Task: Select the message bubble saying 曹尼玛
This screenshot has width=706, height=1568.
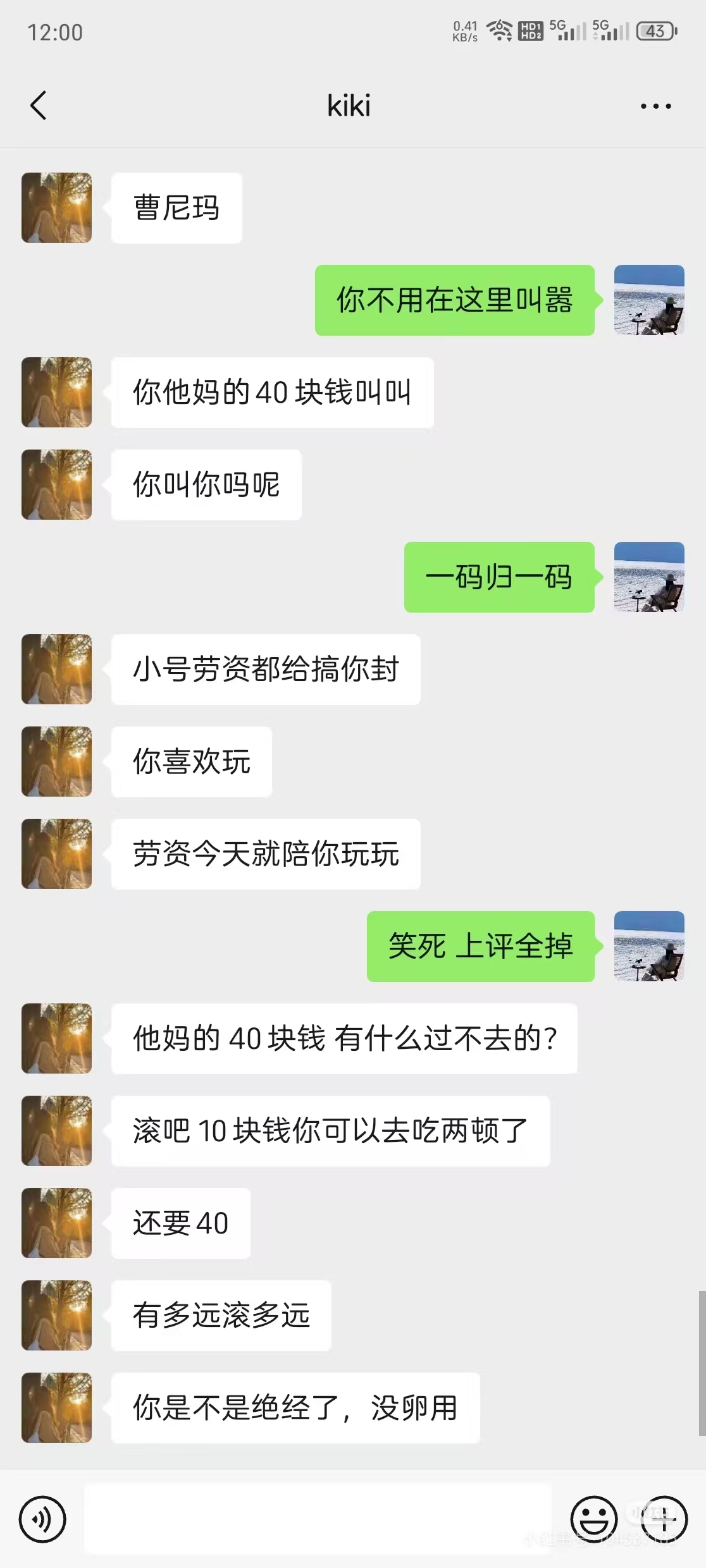Action: click(x=175, y=208)
